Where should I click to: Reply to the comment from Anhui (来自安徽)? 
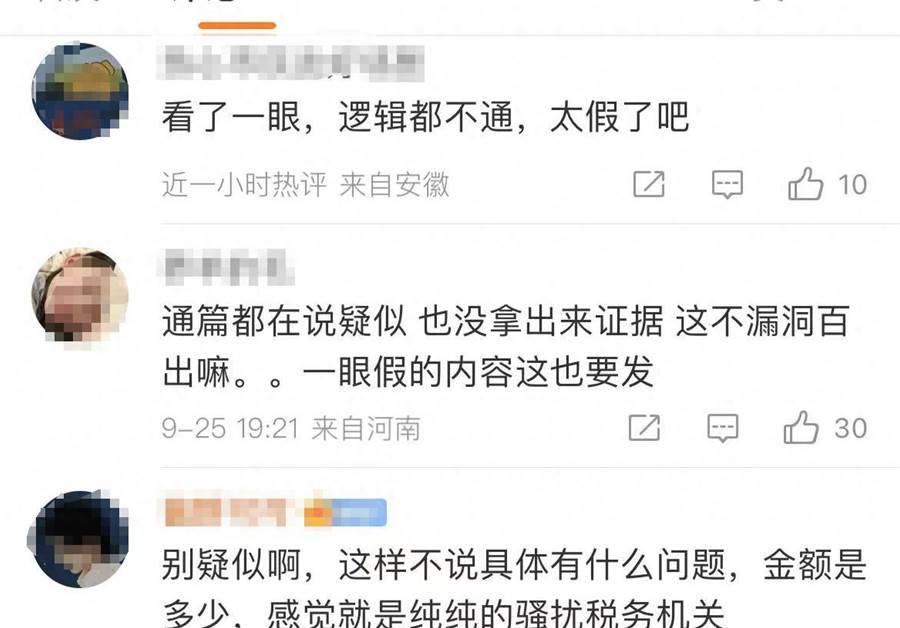point(727,184)
